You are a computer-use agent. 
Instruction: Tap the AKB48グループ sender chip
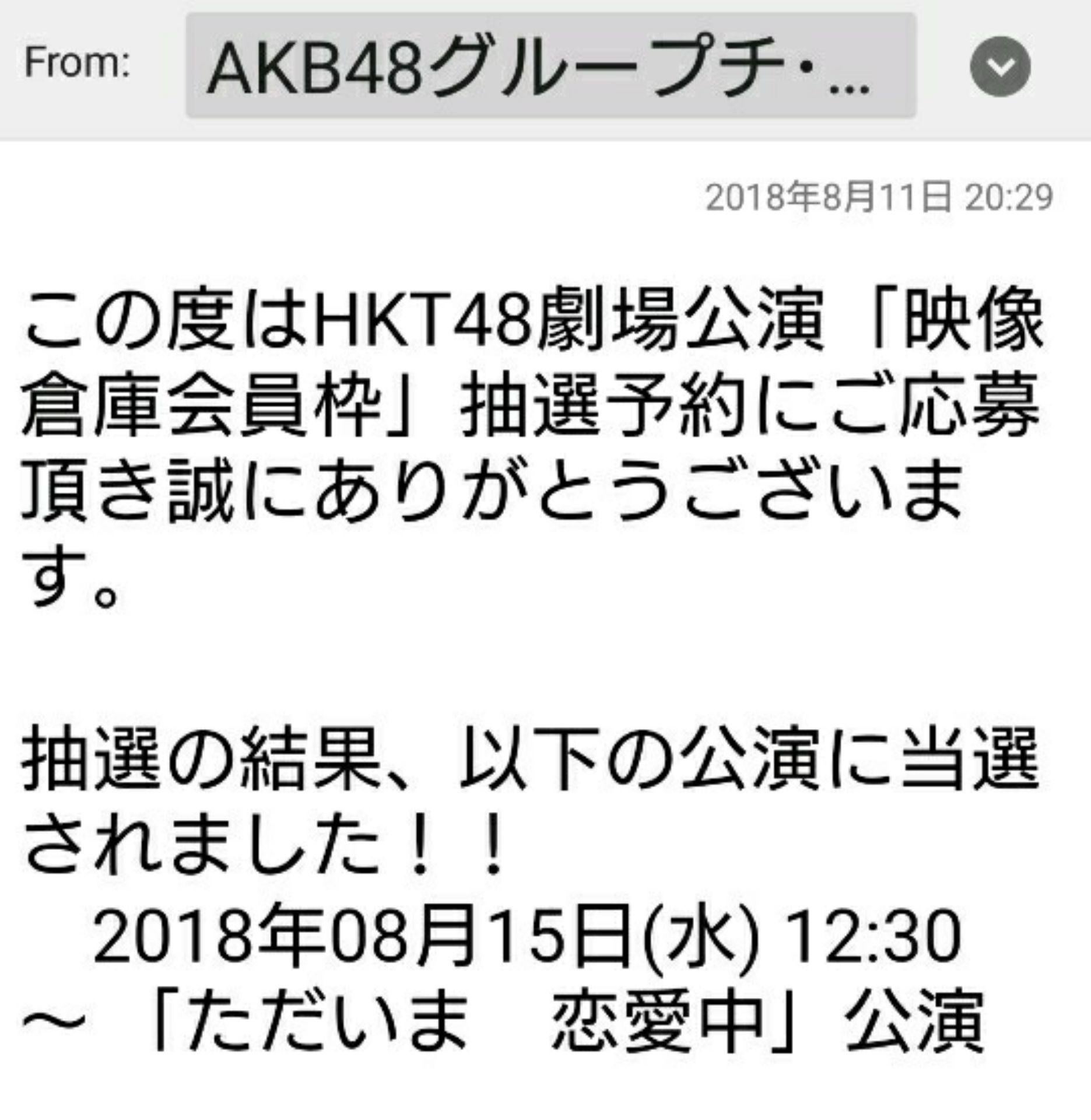click(550, 65)
